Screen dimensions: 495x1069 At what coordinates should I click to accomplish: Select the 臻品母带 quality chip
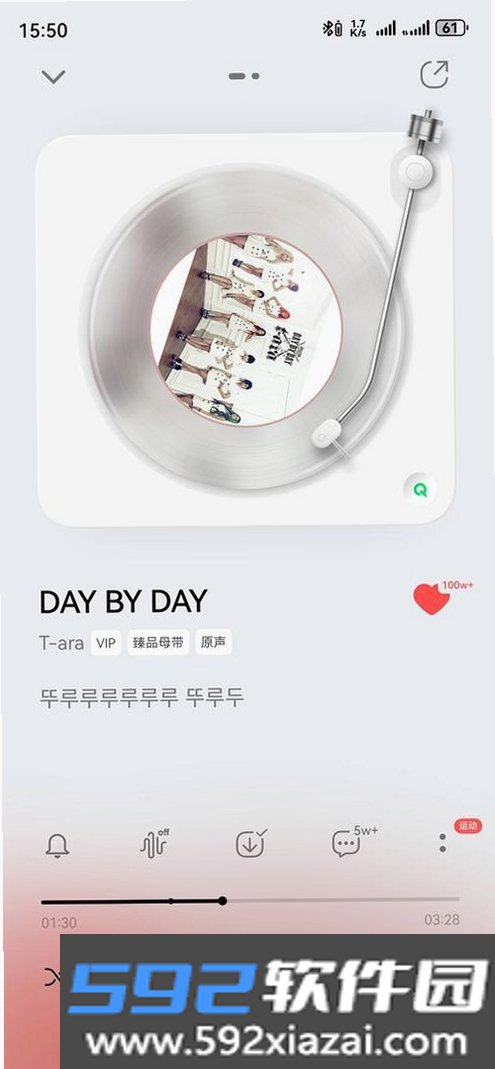(x=158, y=643)
